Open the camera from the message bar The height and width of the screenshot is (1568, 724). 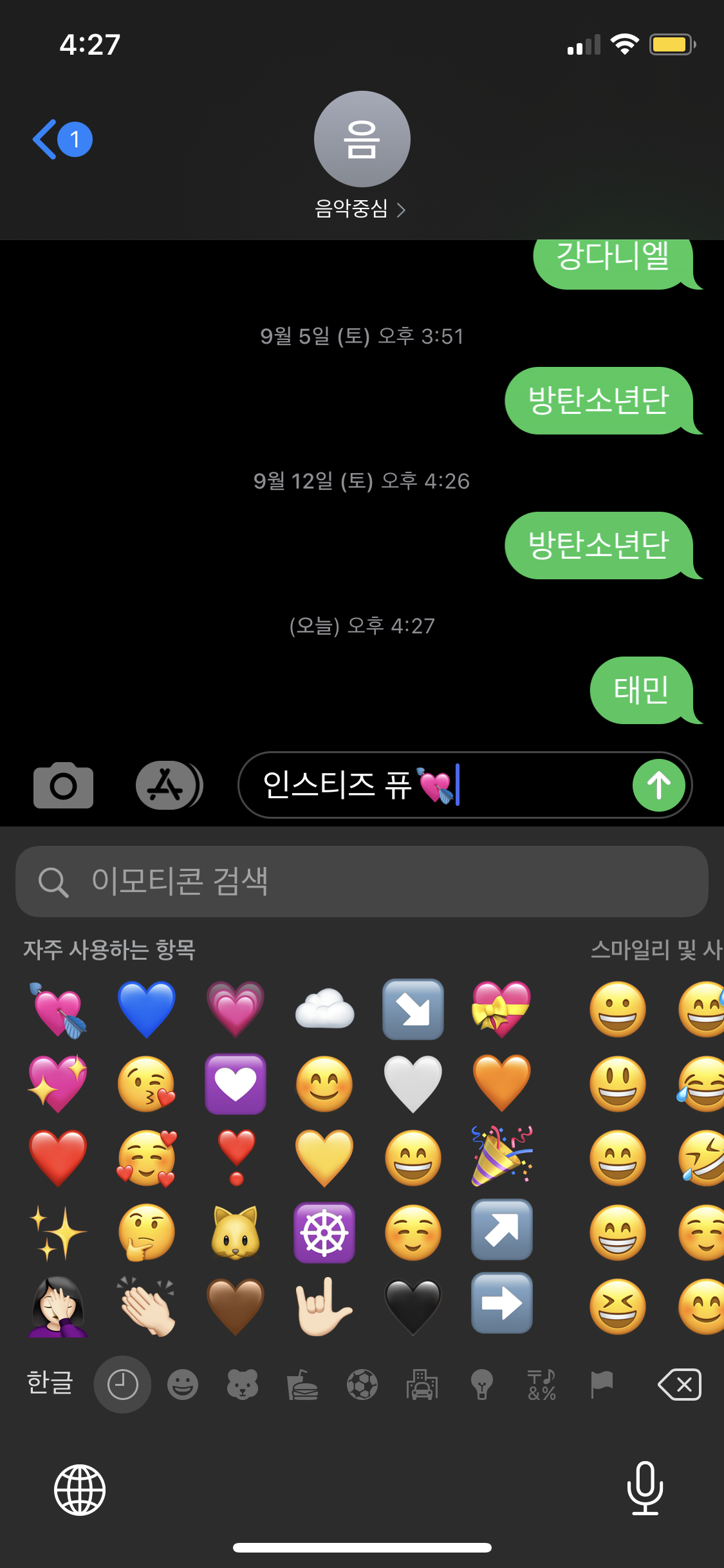tap(63, 785)
